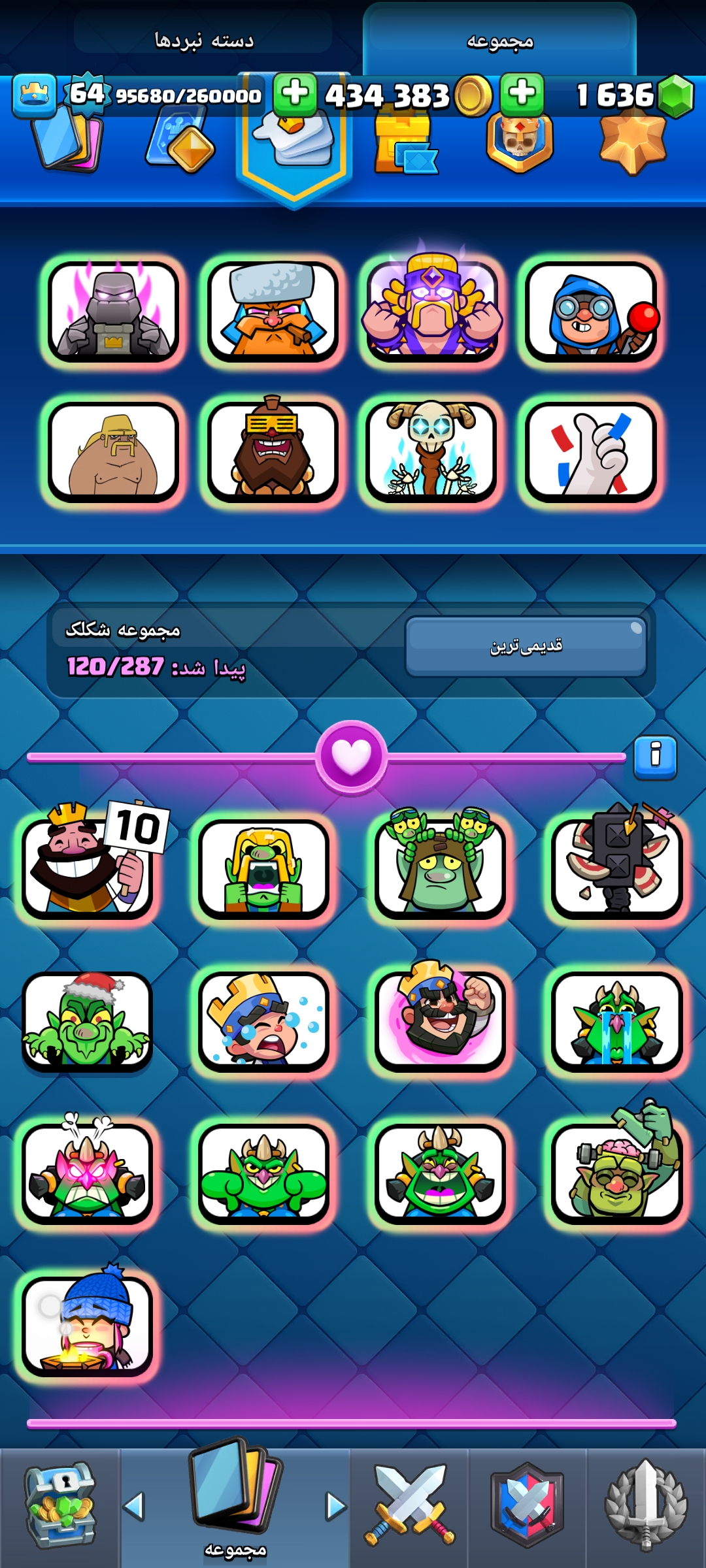706x1568 pixels.
Task: Switch to the دسته نبردها tab
Action: (x=203, y=41)
